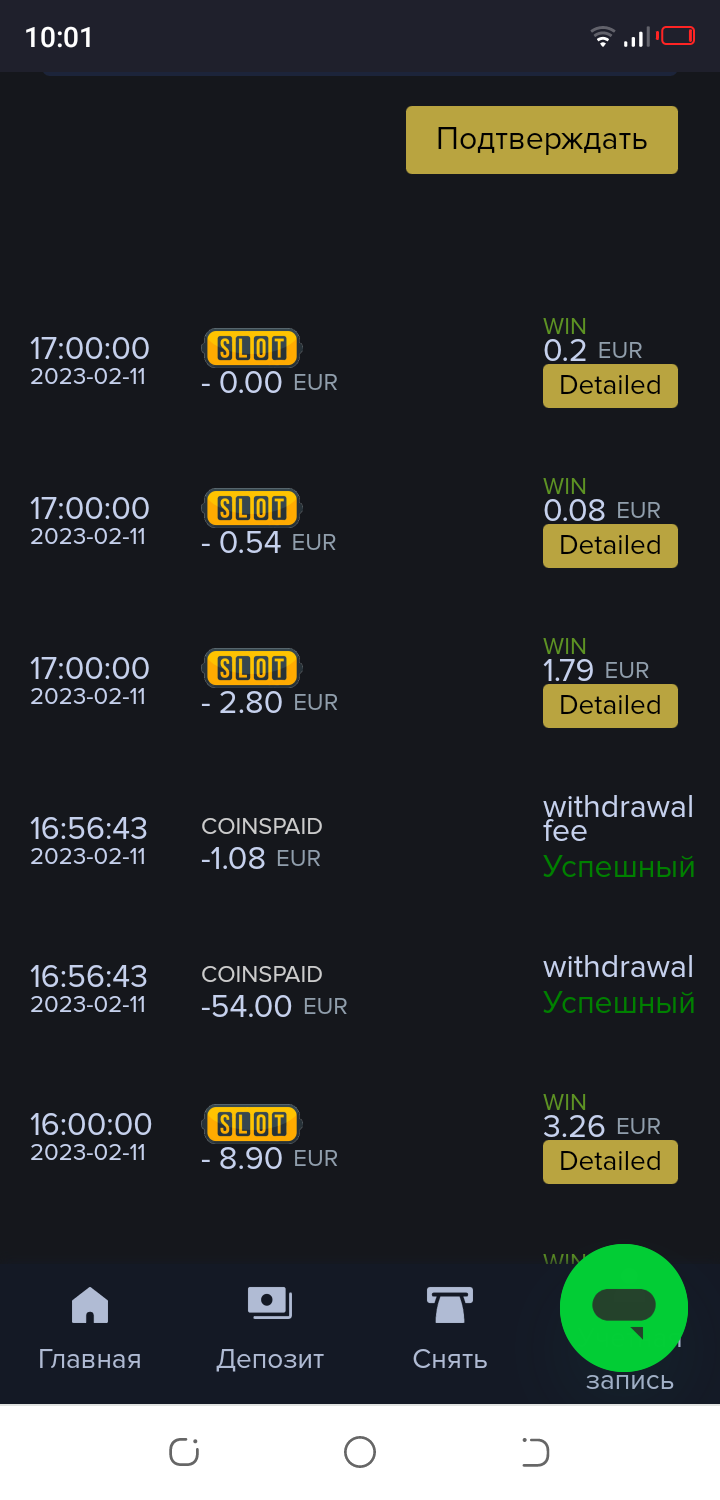The width and height of the screenshot is (720, 1500).
Task: Show Detailed for the 3.26 EUR win
Action: pyautogui.click(x=610, y=1162)
